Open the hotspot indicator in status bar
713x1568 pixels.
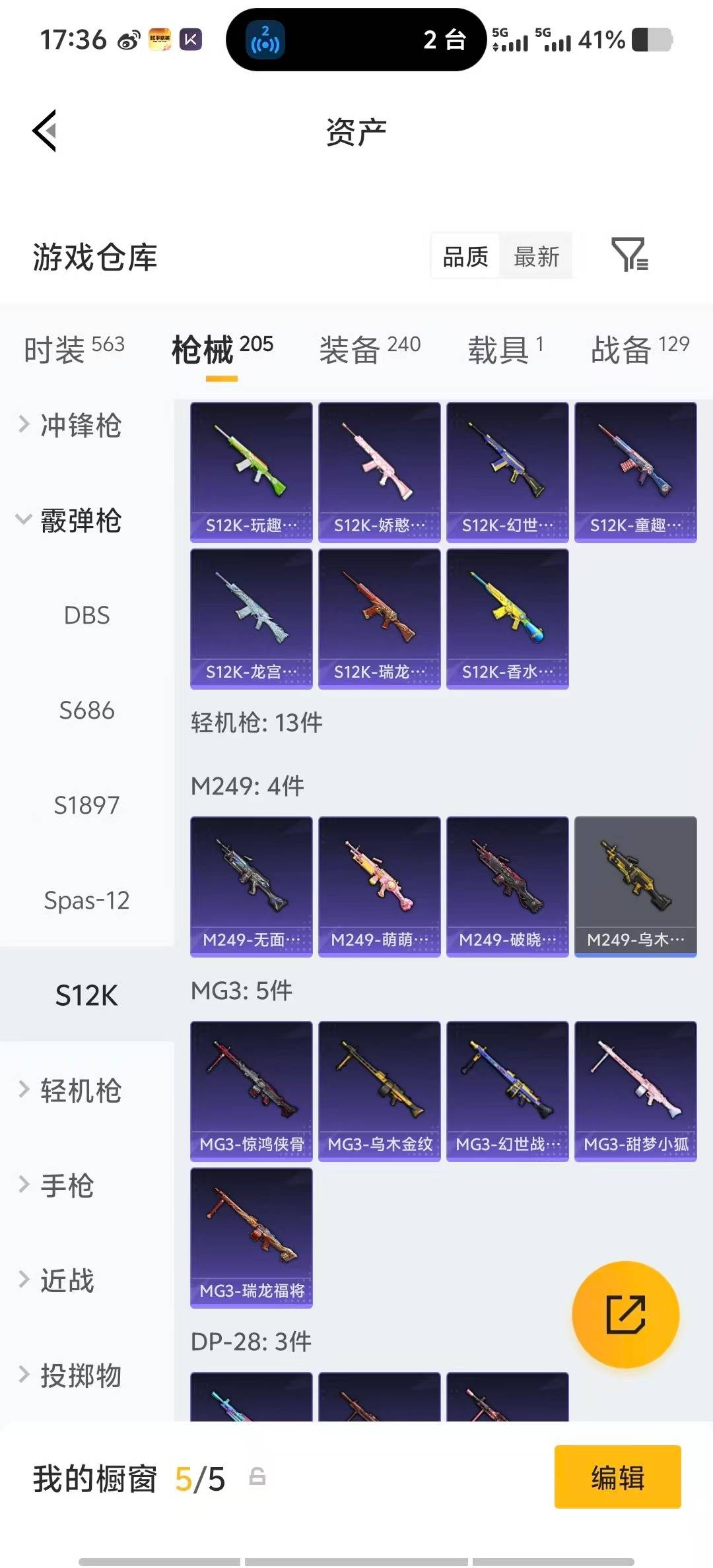(x=264, y=41)
